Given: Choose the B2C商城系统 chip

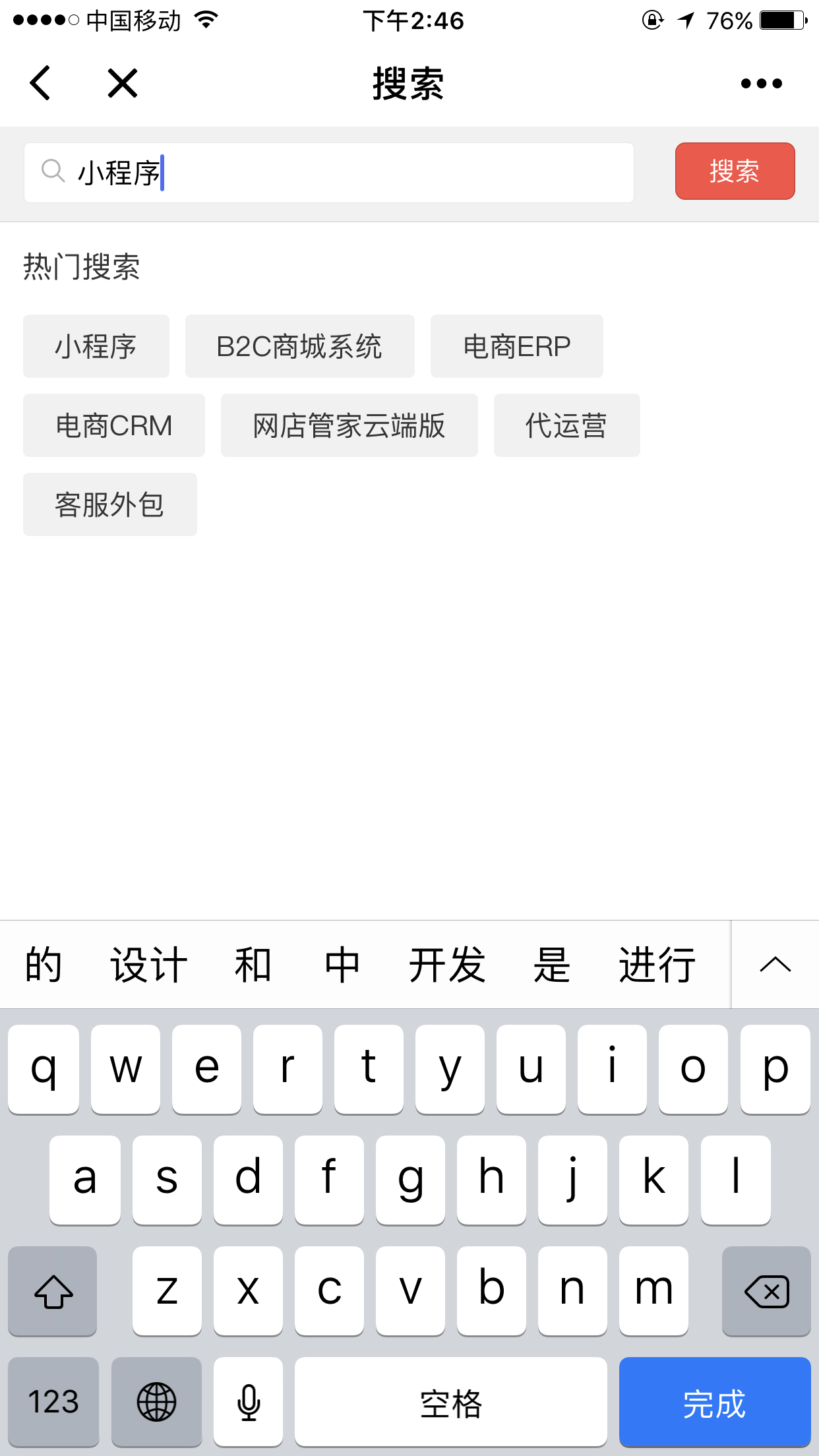Looking at the screenshot, I should pyautogui.click(x=299, y=346).
